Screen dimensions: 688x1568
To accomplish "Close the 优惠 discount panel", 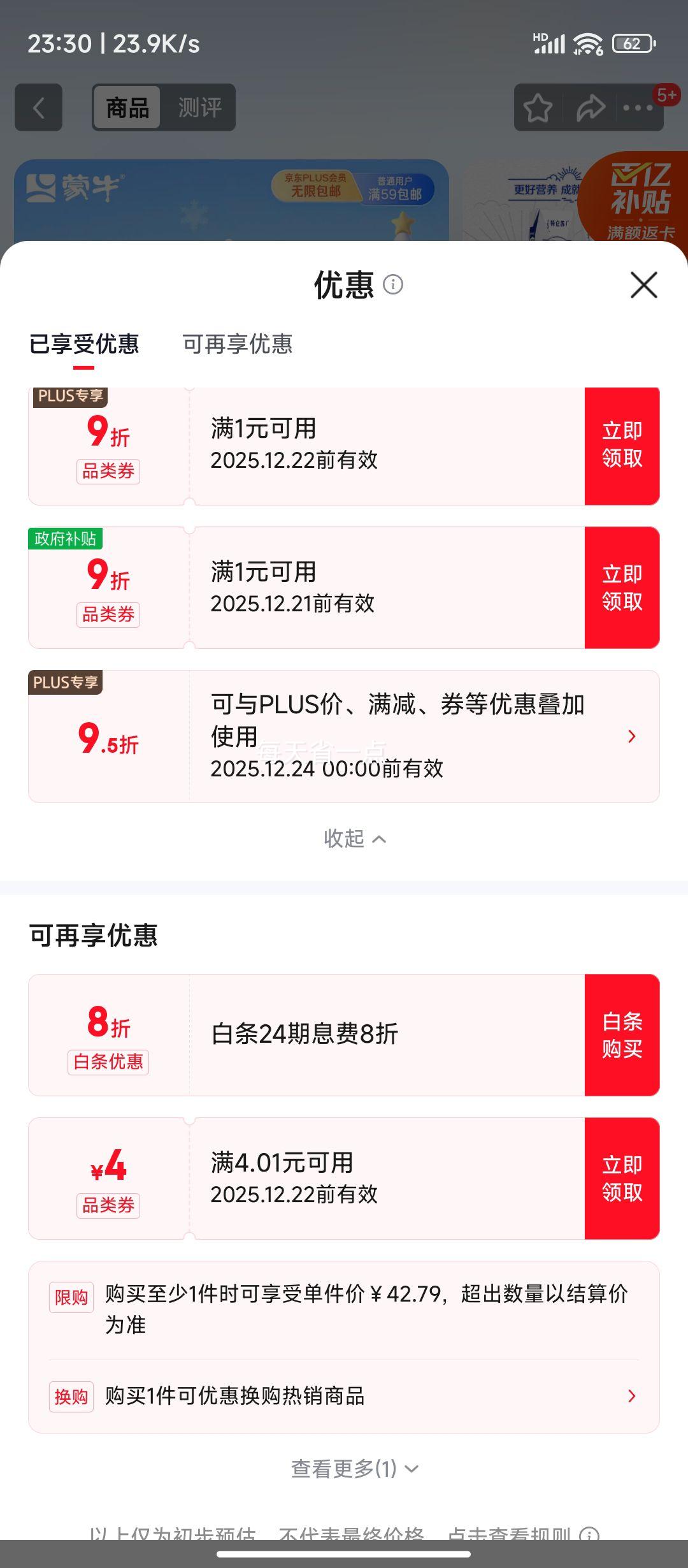I will pyautogui.click(x=643, y=285).
